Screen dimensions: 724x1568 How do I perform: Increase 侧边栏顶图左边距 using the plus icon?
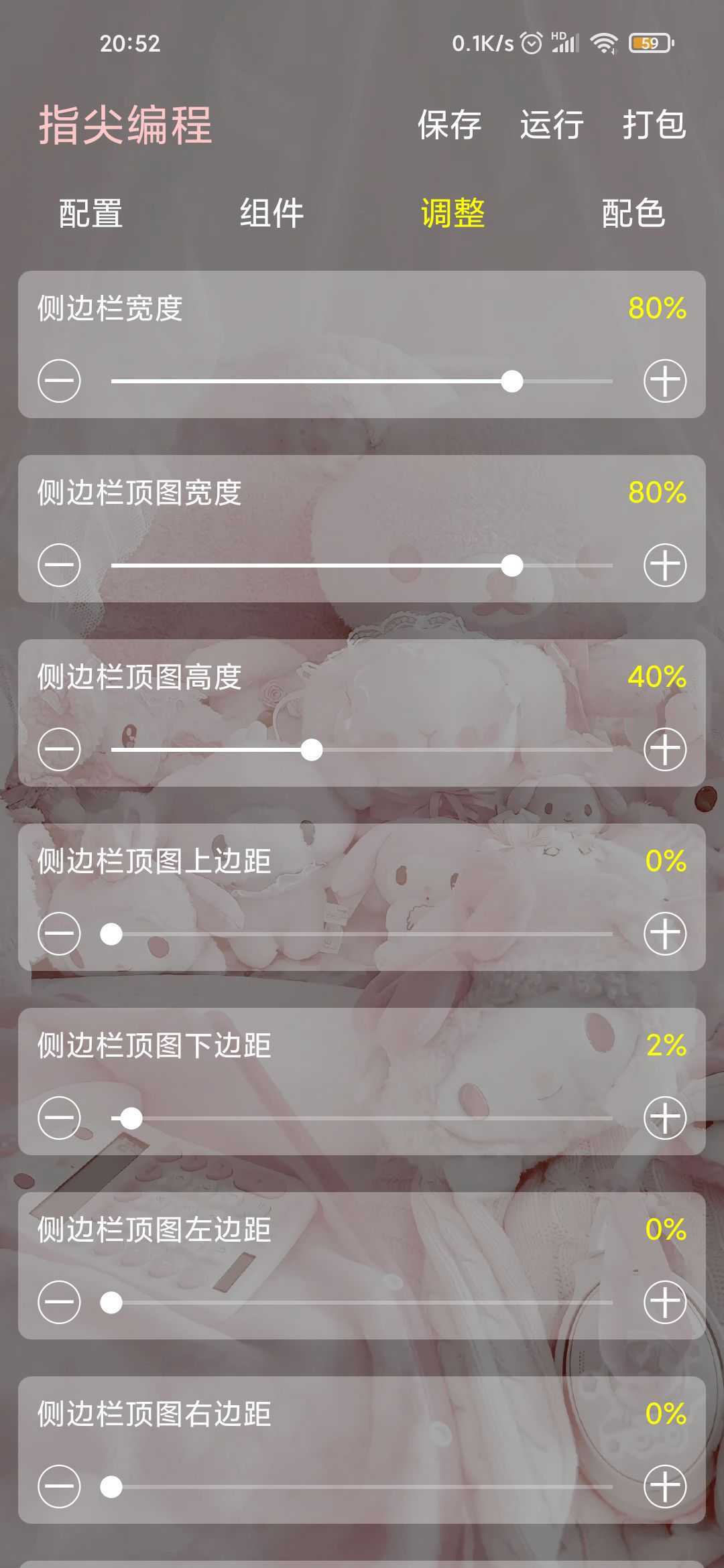click(665, 1302)
